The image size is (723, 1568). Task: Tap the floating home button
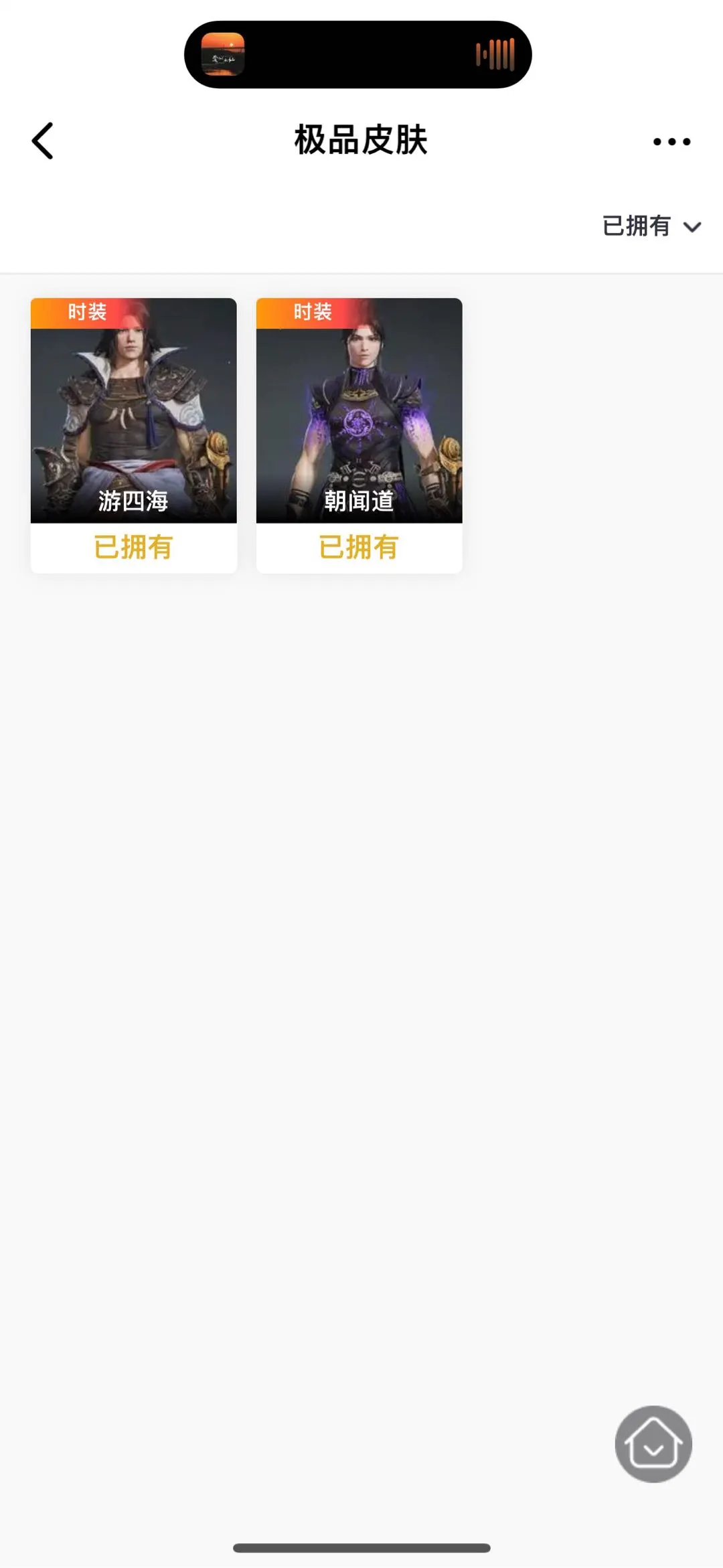[x=653, y=1444]
